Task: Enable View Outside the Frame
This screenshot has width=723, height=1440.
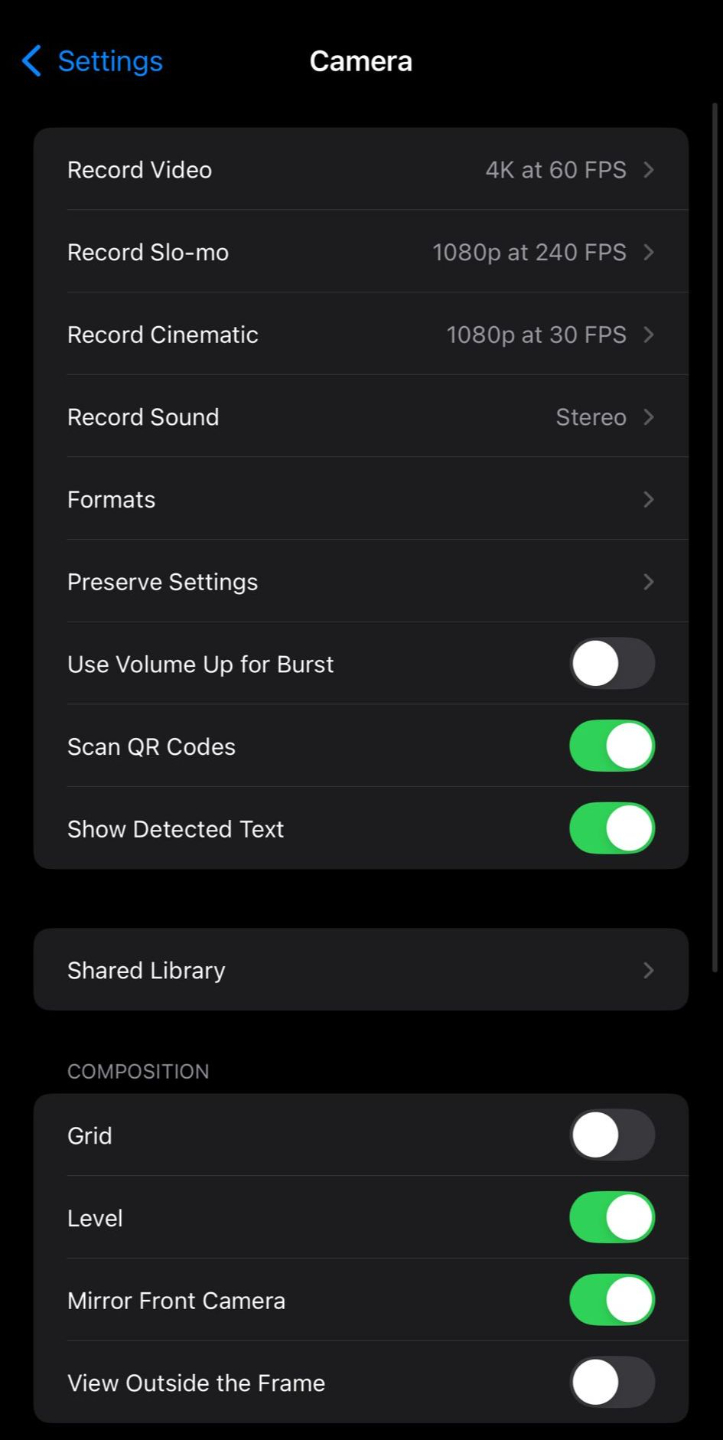Action: click(612, 1383)
